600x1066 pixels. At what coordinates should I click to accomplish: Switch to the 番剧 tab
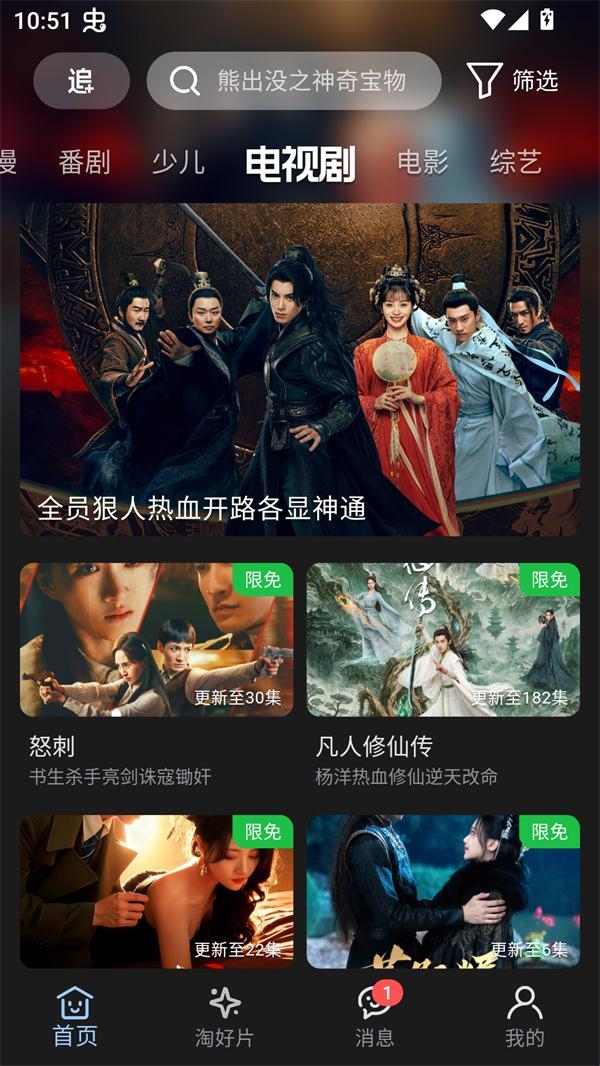click(84, 163)
